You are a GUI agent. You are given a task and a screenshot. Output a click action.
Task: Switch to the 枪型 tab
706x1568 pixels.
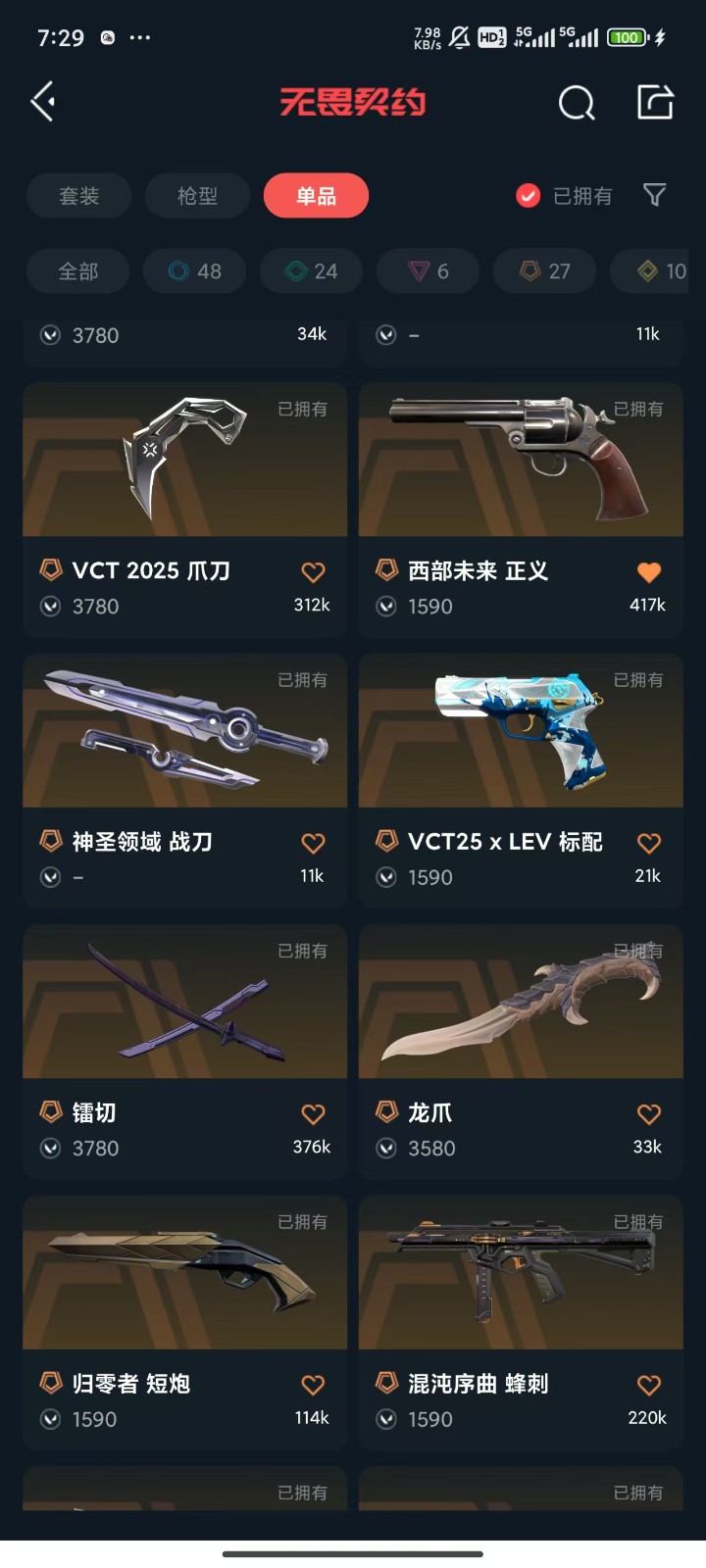[197, 196]
